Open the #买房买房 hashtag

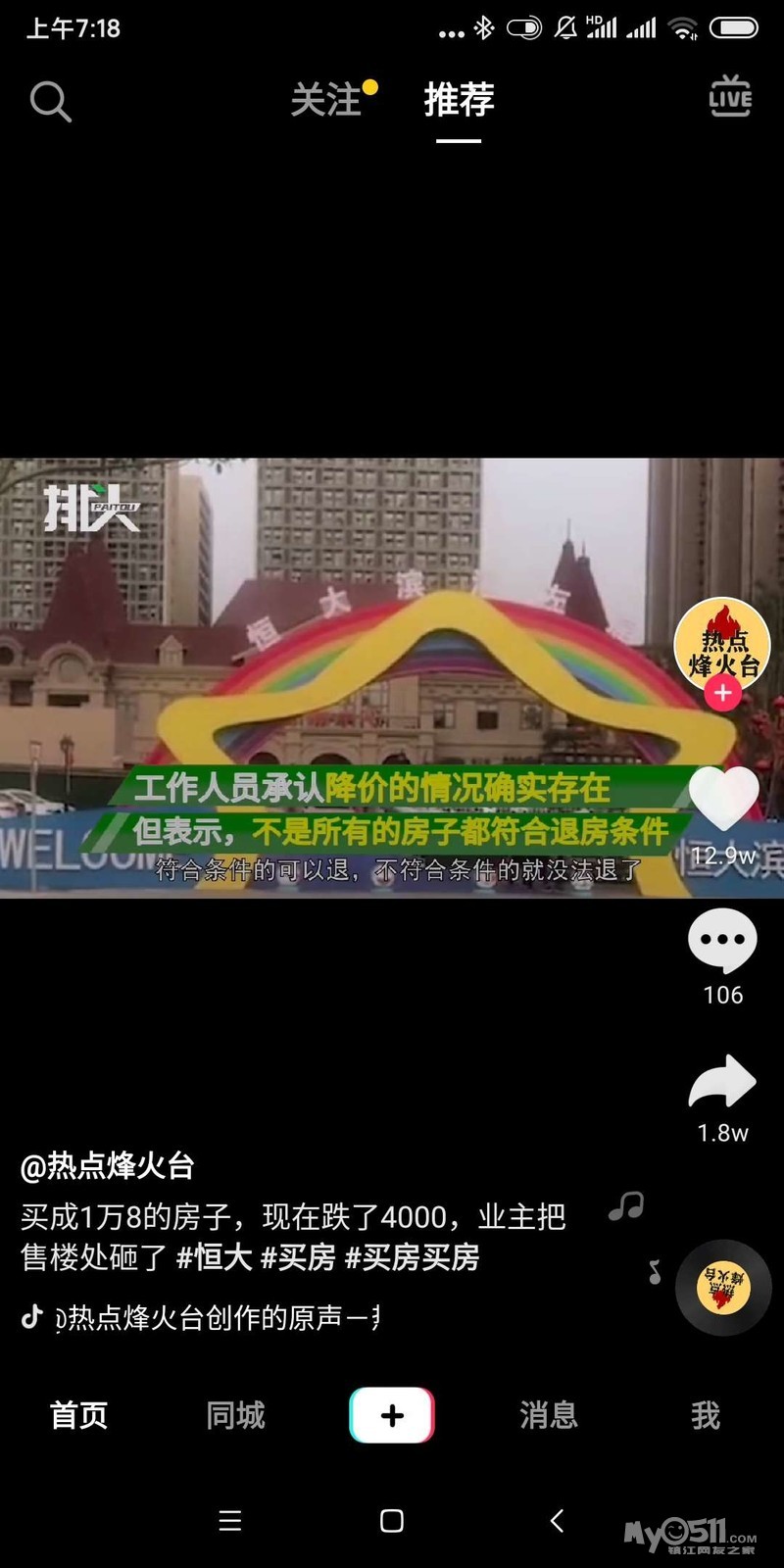(x=412, y=1257)
